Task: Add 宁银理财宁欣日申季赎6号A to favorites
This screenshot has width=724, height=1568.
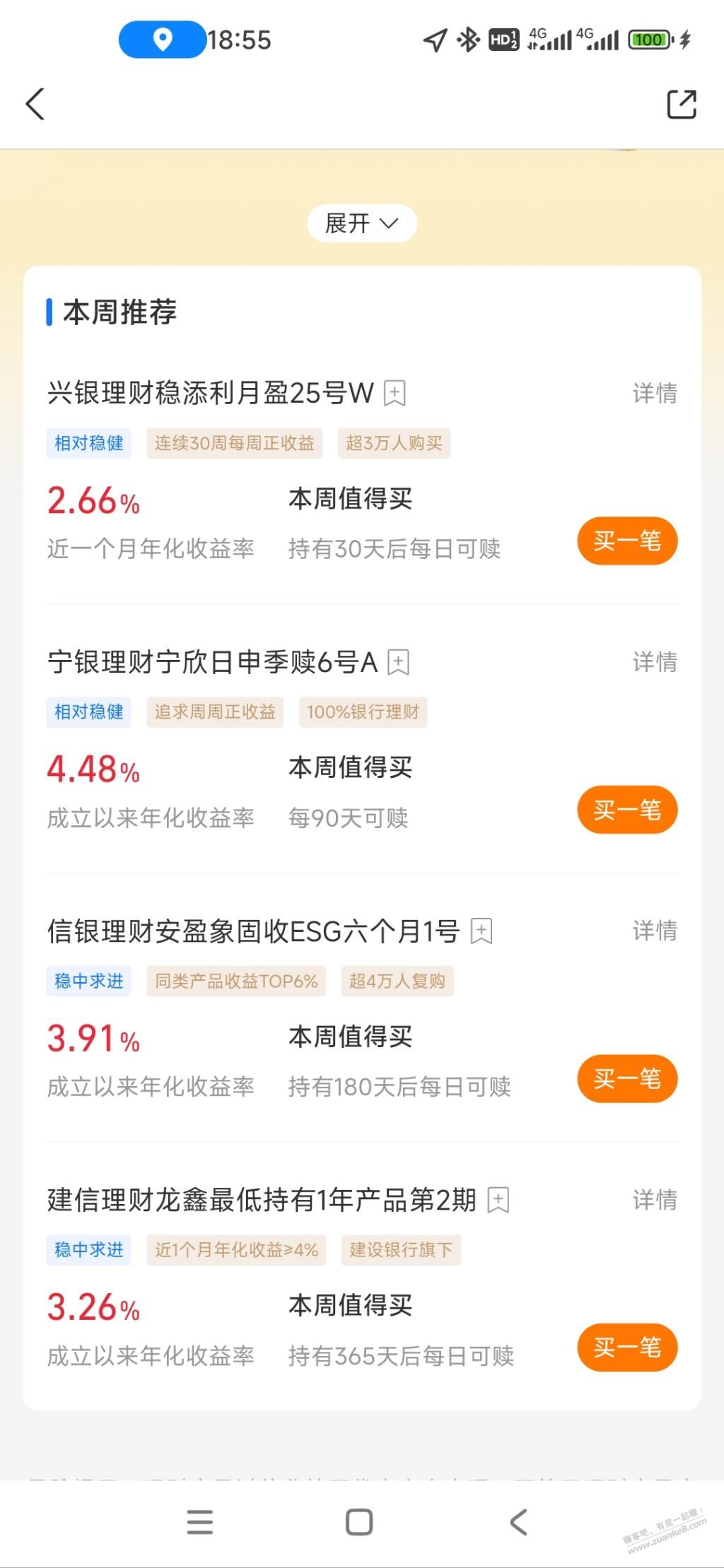Action: point(399,662)
